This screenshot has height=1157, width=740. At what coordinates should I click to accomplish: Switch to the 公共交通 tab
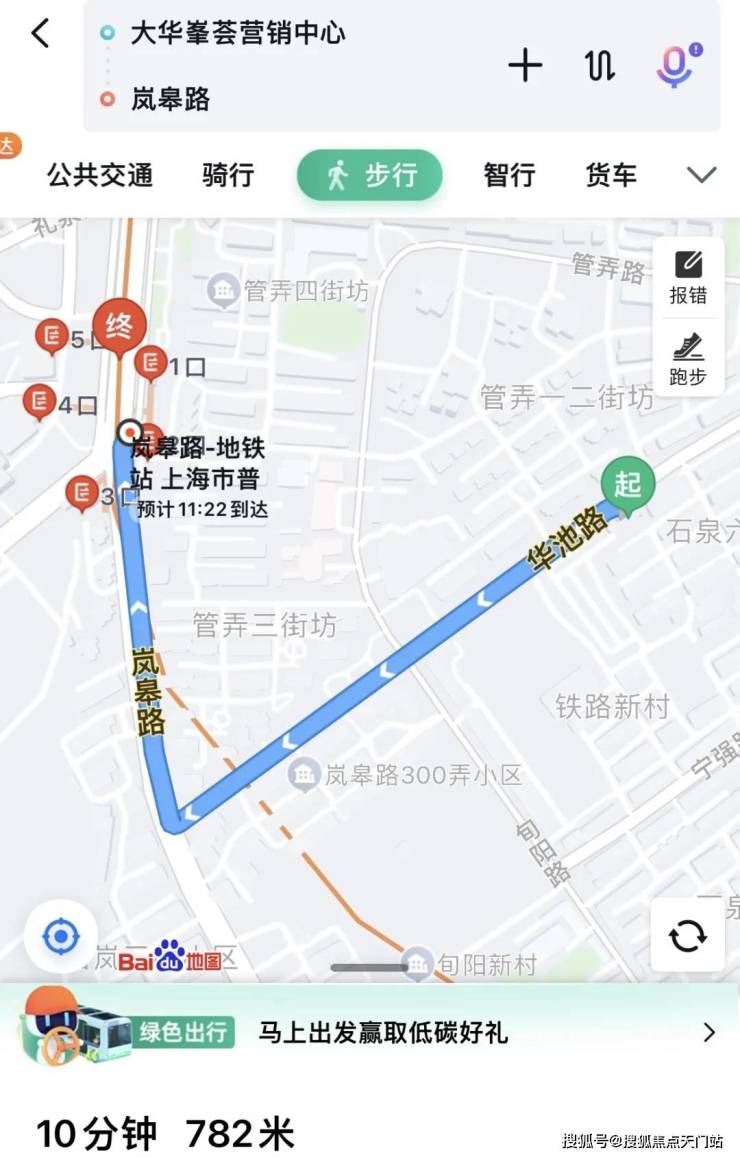[100, 176]
